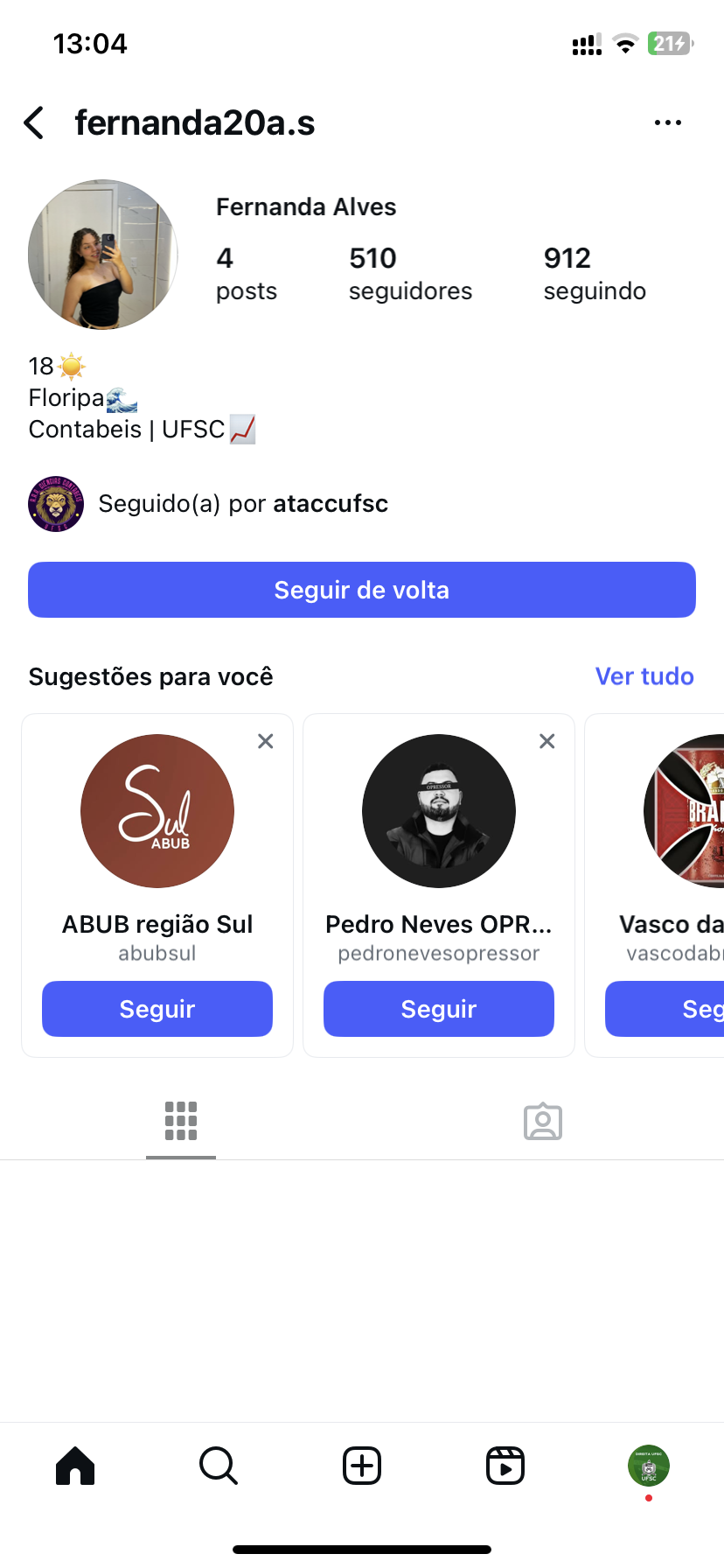Open my own profile tab
This screenshot has height=1568, width=724.
tap(649, 1466)
